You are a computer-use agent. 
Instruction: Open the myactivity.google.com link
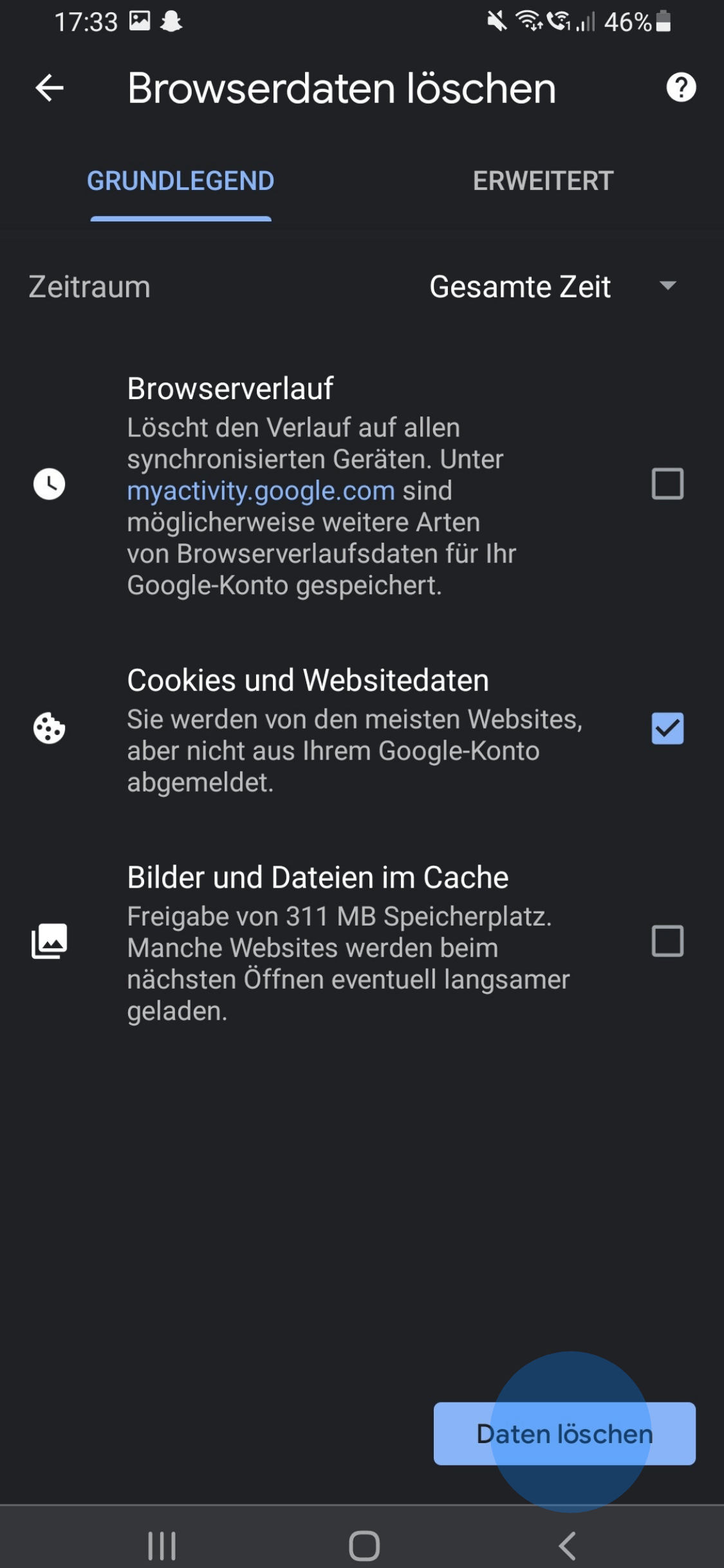click(261, 491)
